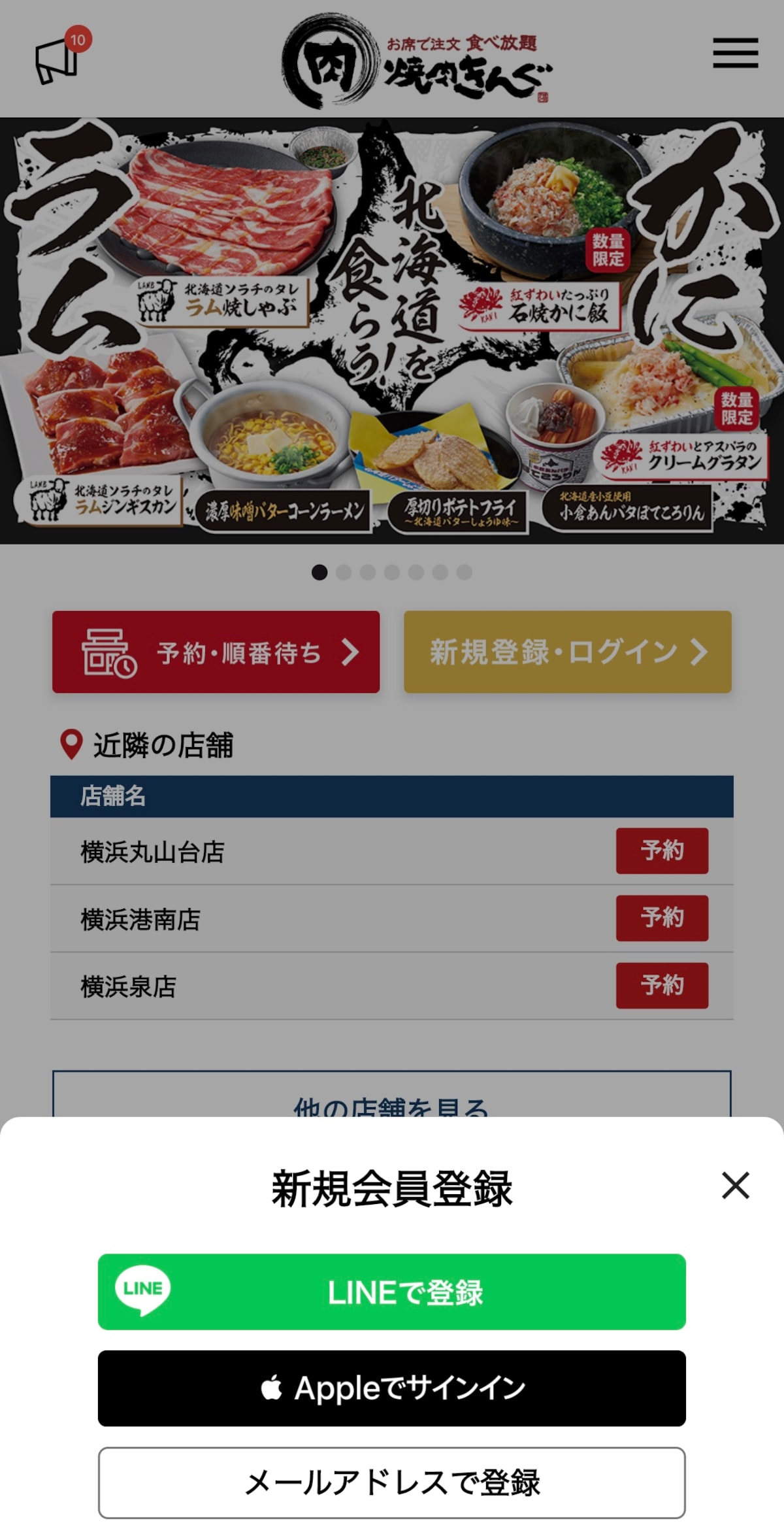Image resolution: width=784 pixels, height=1538 pixels.
Task: Select the first carousel indicator dot
Action: [320, 573]
